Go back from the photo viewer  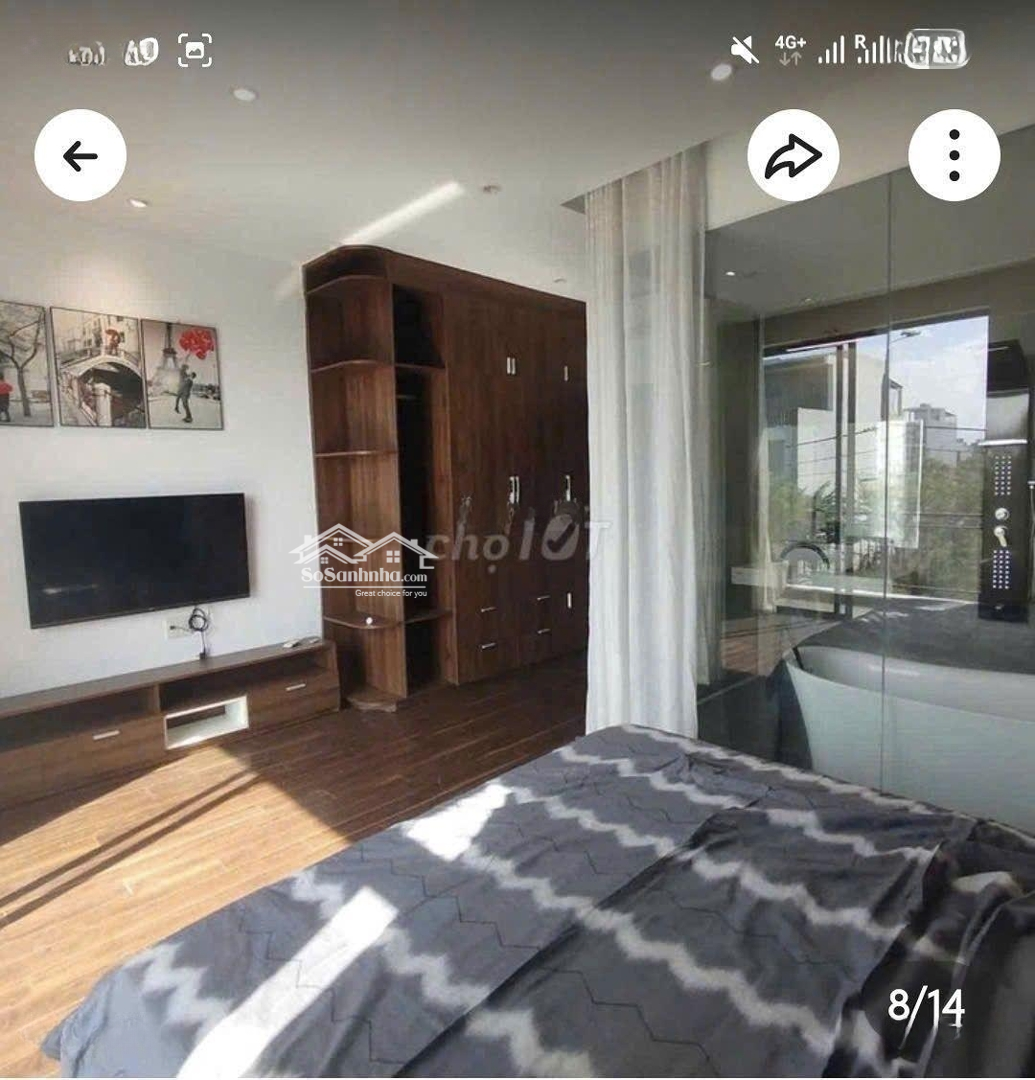[x=80, y=155]
